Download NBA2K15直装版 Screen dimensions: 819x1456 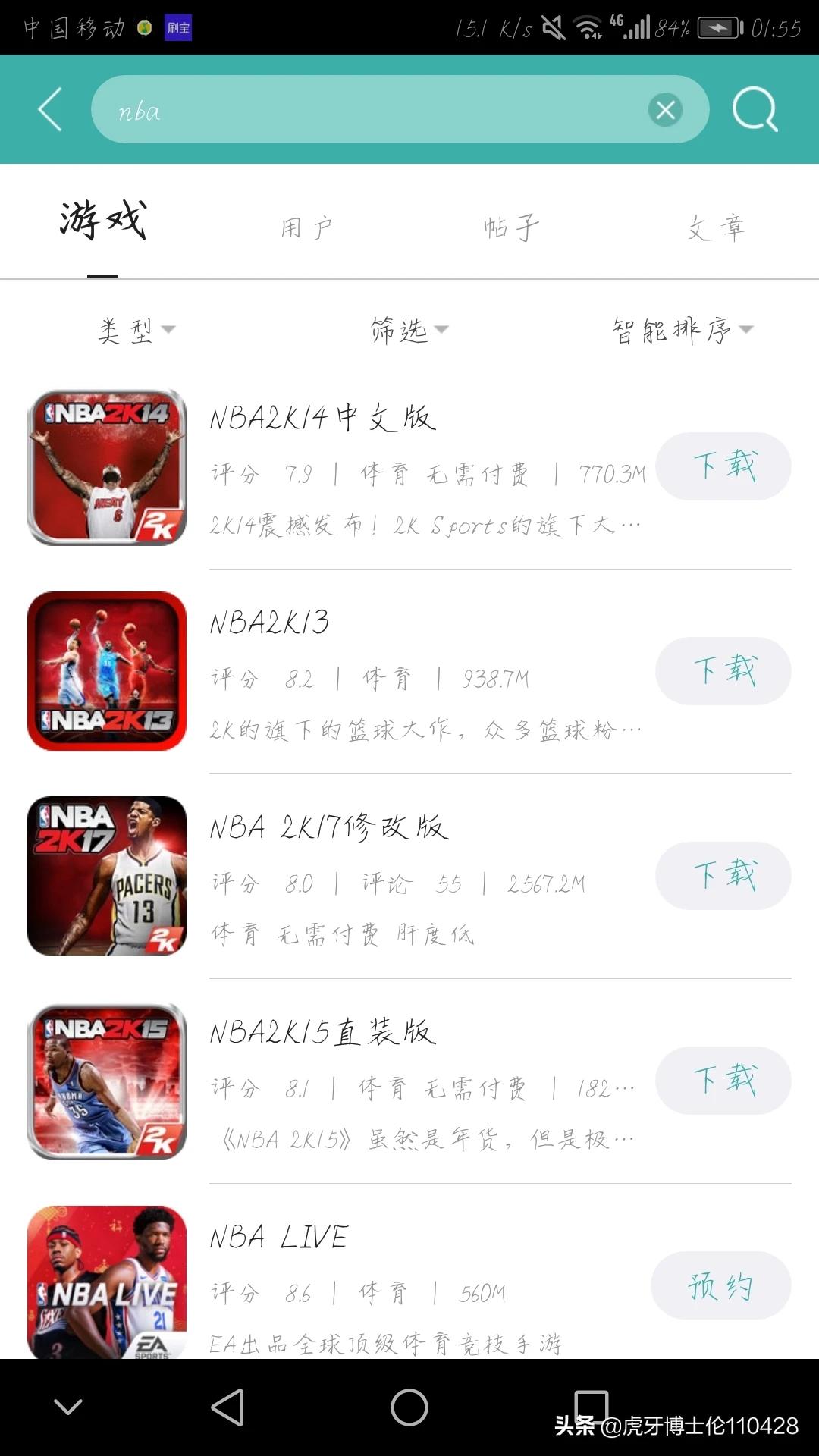pyautogui.click(x=723, y=1081)
